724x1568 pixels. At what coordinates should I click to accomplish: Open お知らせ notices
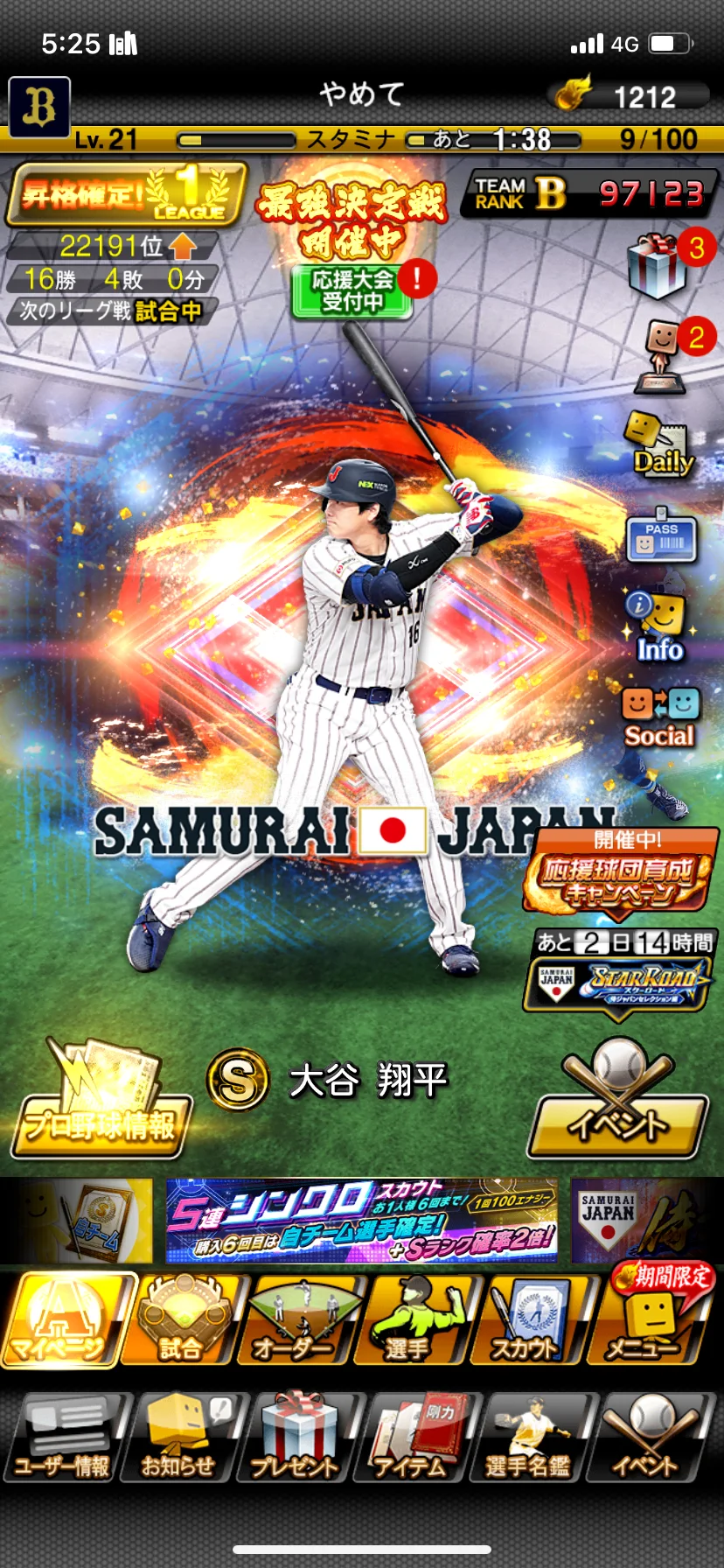(x=180, y=1438)
